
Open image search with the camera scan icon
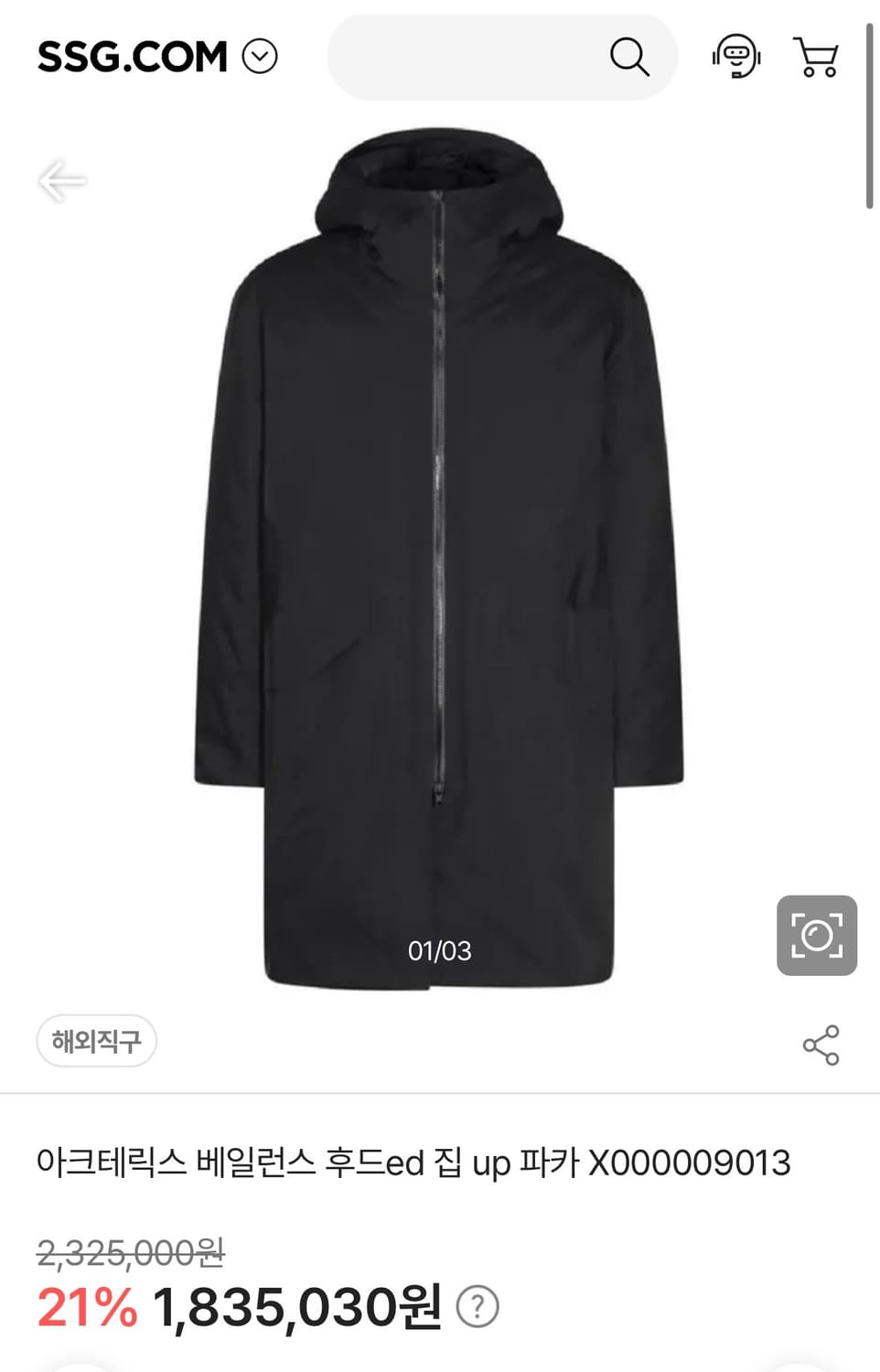click(x=817, y=936)
